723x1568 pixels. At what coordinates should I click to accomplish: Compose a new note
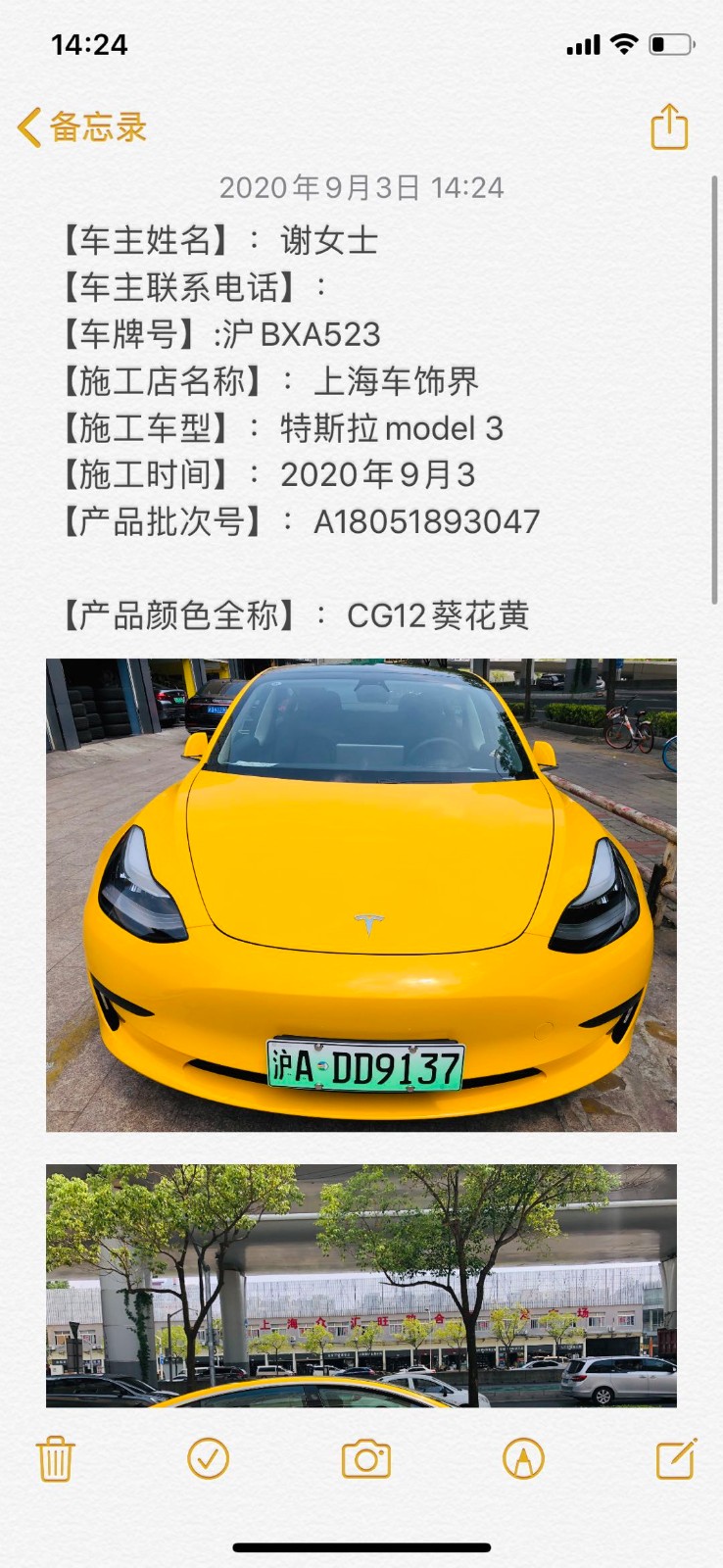pos(676,1459)
